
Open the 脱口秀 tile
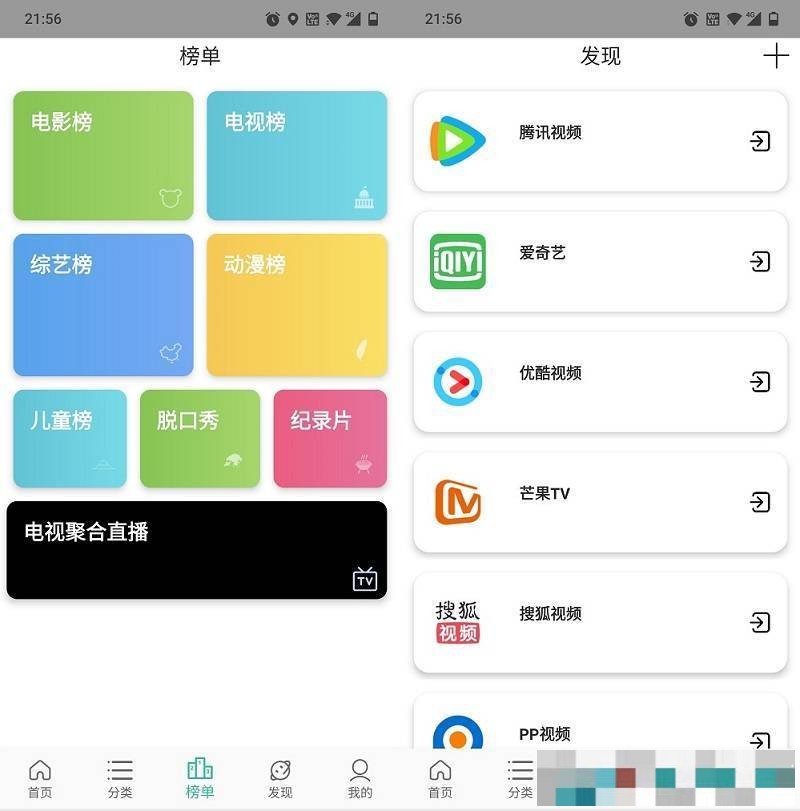click(x=199, y=438)
